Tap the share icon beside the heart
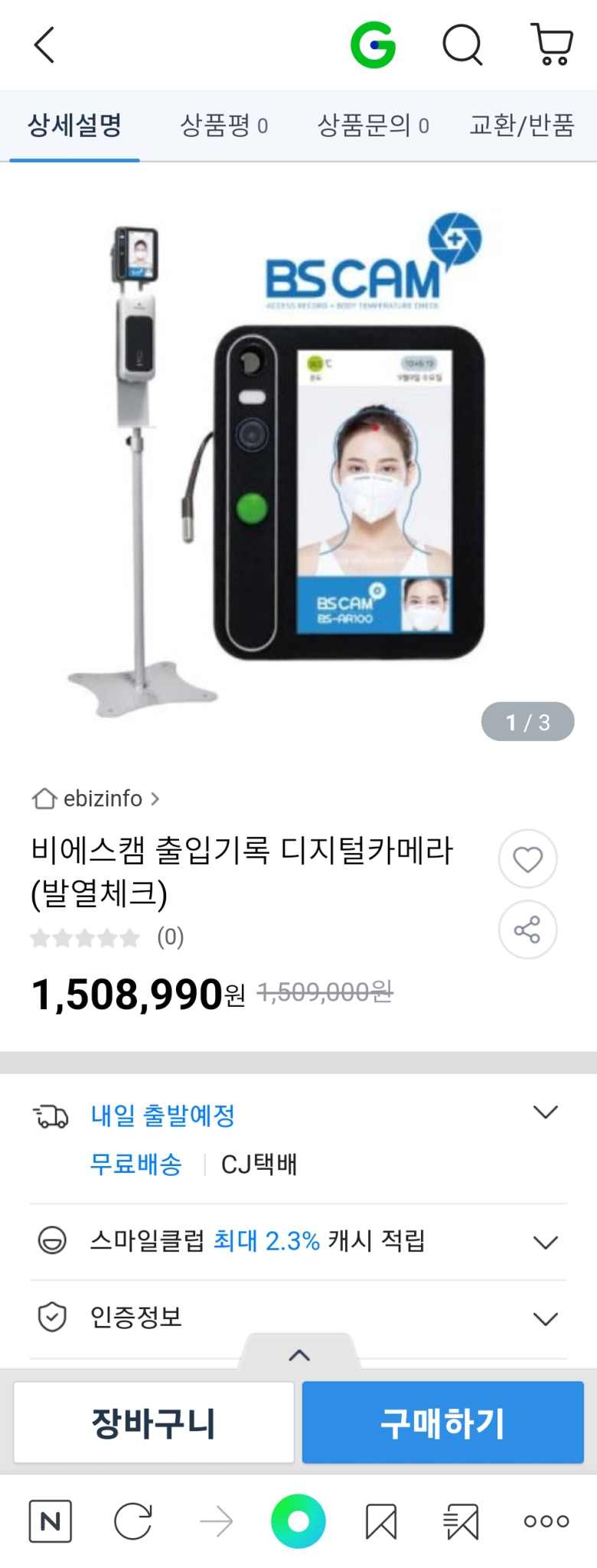 (527, 929)
